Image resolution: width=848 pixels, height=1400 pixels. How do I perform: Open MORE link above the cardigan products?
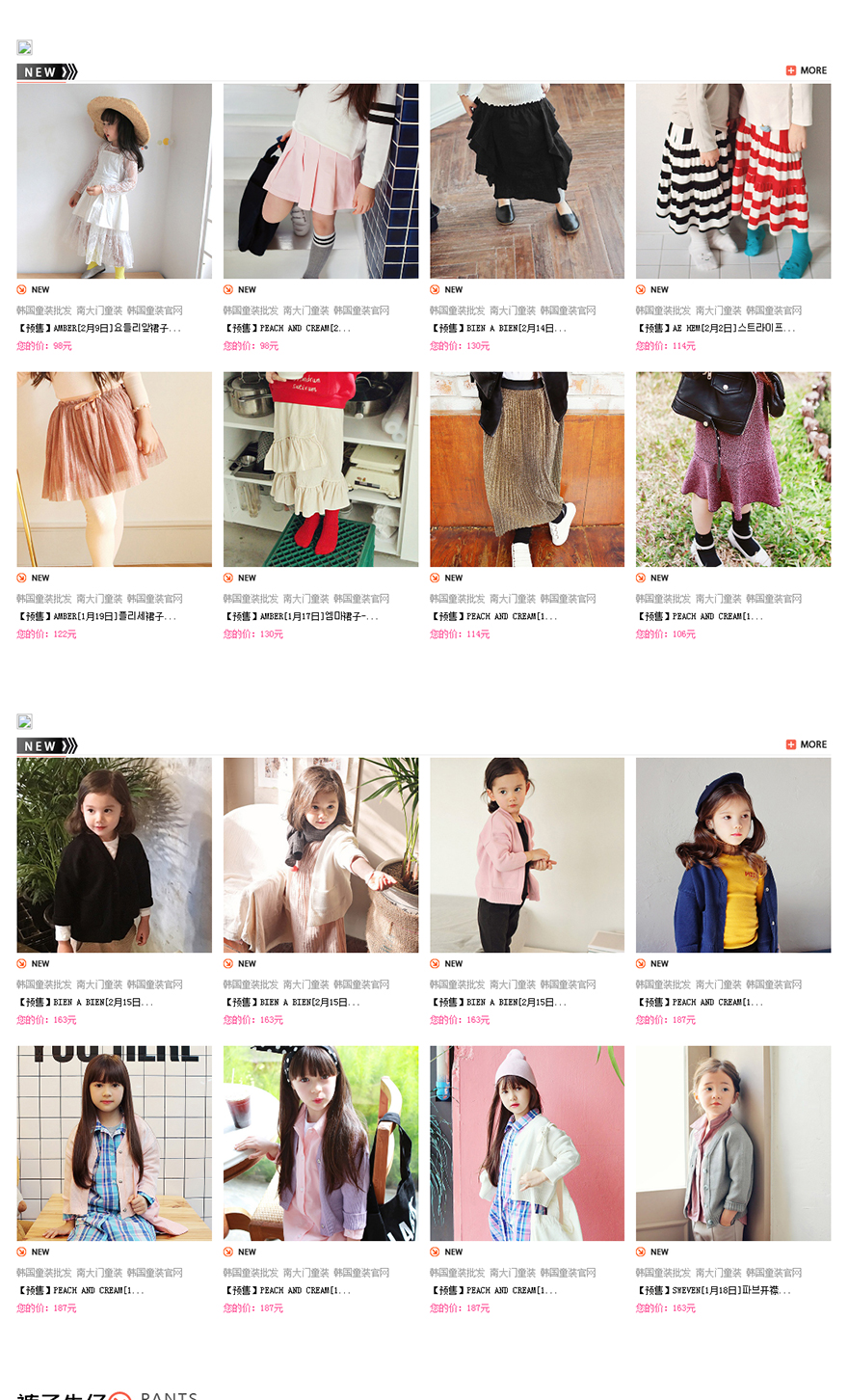pos(807,744)
